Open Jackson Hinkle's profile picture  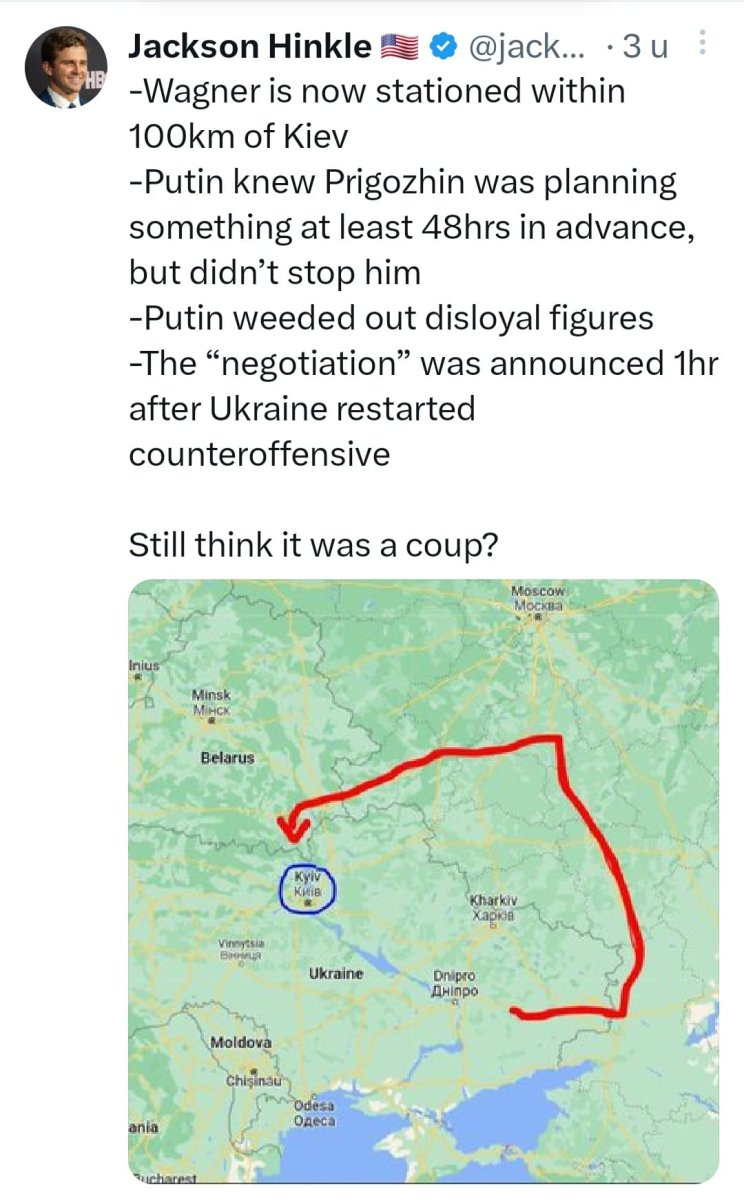click(66, 67)
